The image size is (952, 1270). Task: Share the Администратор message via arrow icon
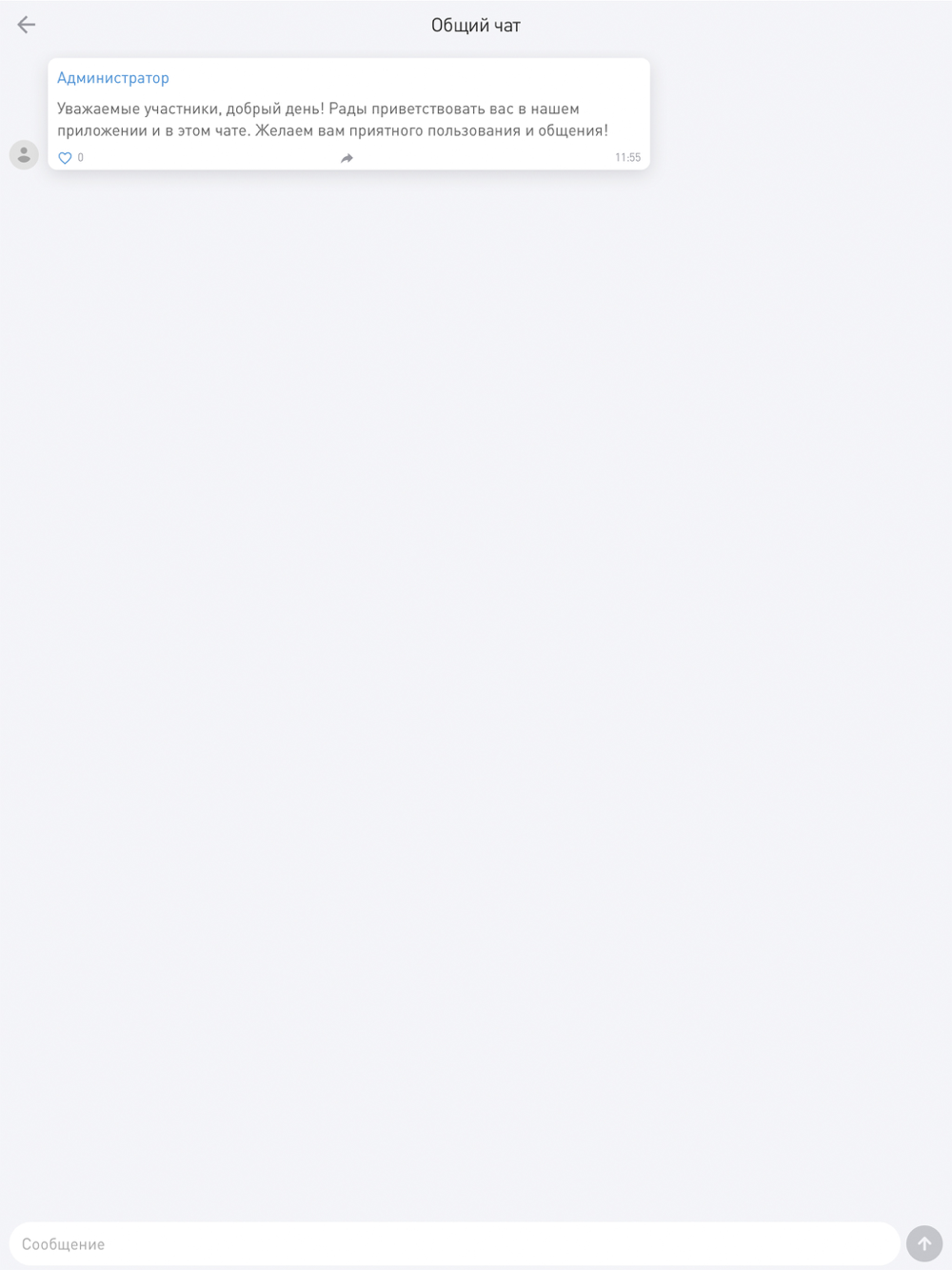(x=347, y=158)
